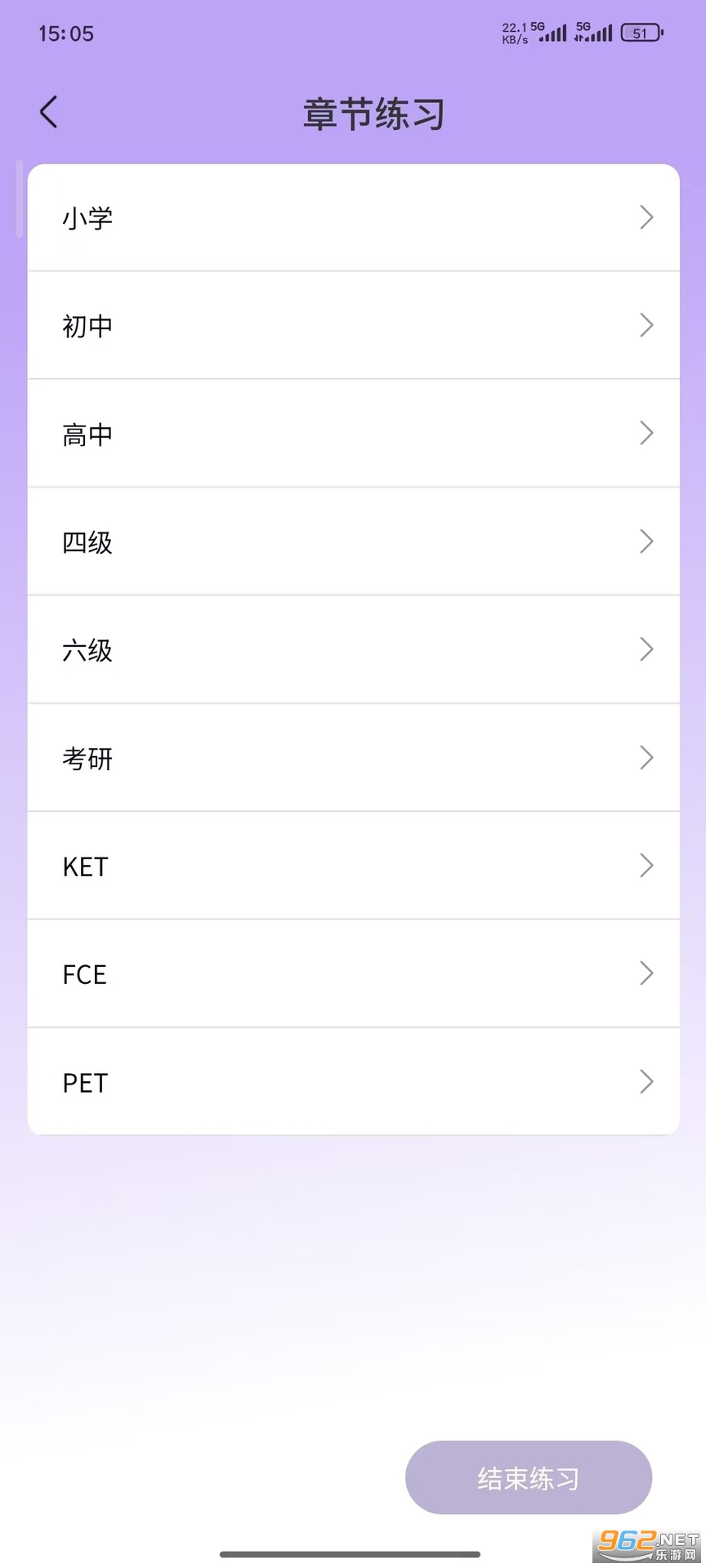Choose 六级 from the practice list
This screenshot has height=1568, width=706.
353,649
